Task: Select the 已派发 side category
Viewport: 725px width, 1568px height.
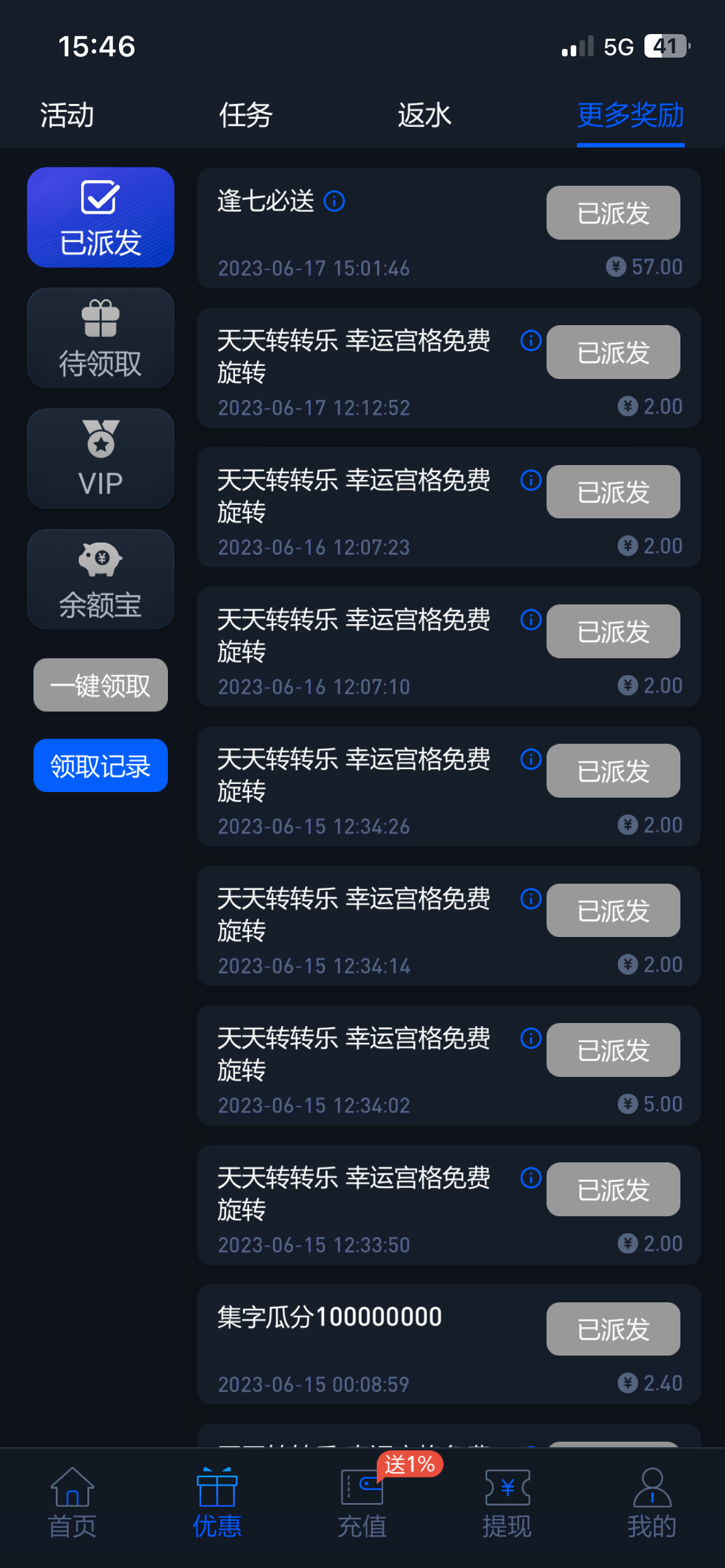Action: click(100, 217)
